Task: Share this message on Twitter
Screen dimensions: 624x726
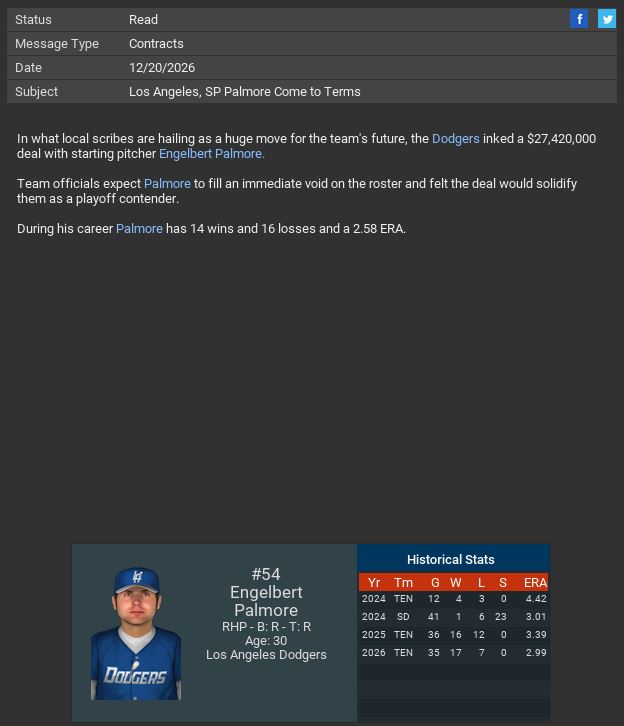Action: click(x=607, y=19)
